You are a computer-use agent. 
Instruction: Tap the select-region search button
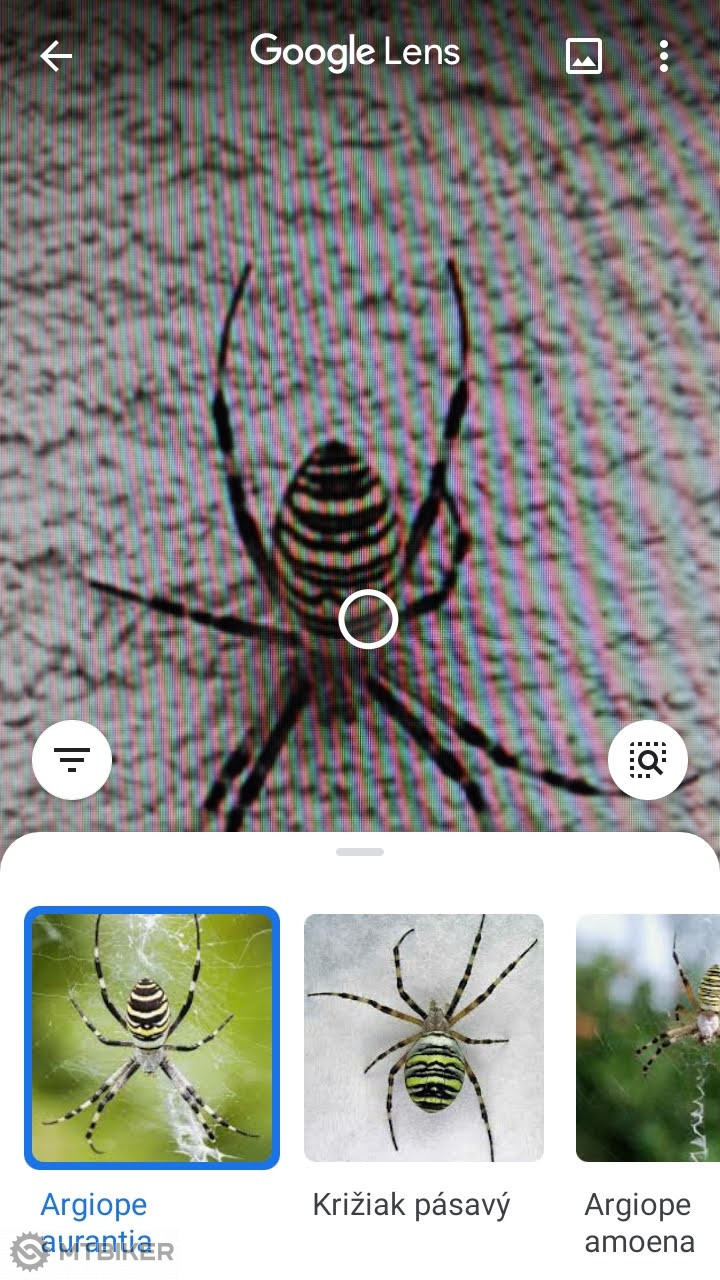[648, 760]
